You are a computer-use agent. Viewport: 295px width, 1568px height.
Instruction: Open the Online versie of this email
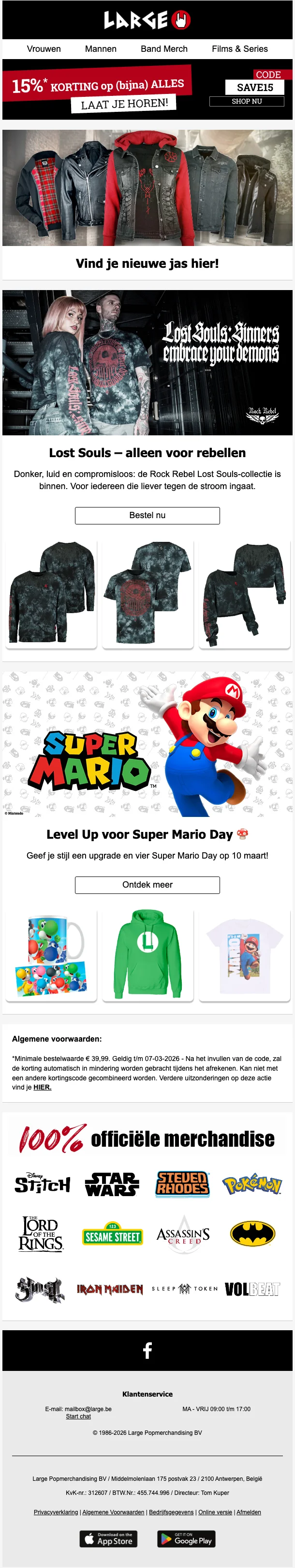tap(215, 1512)
